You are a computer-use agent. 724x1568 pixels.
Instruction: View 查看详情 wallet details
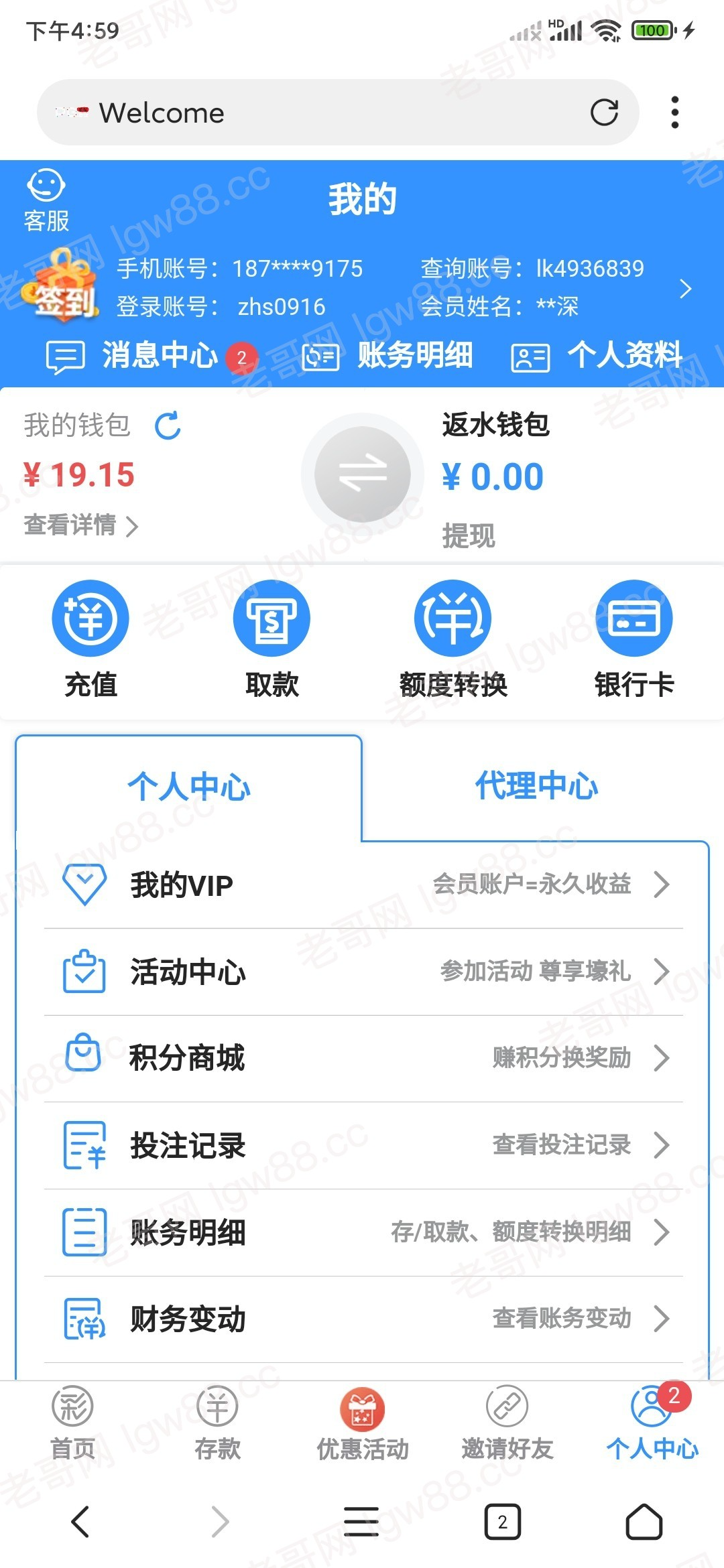(x=80, y=525)
